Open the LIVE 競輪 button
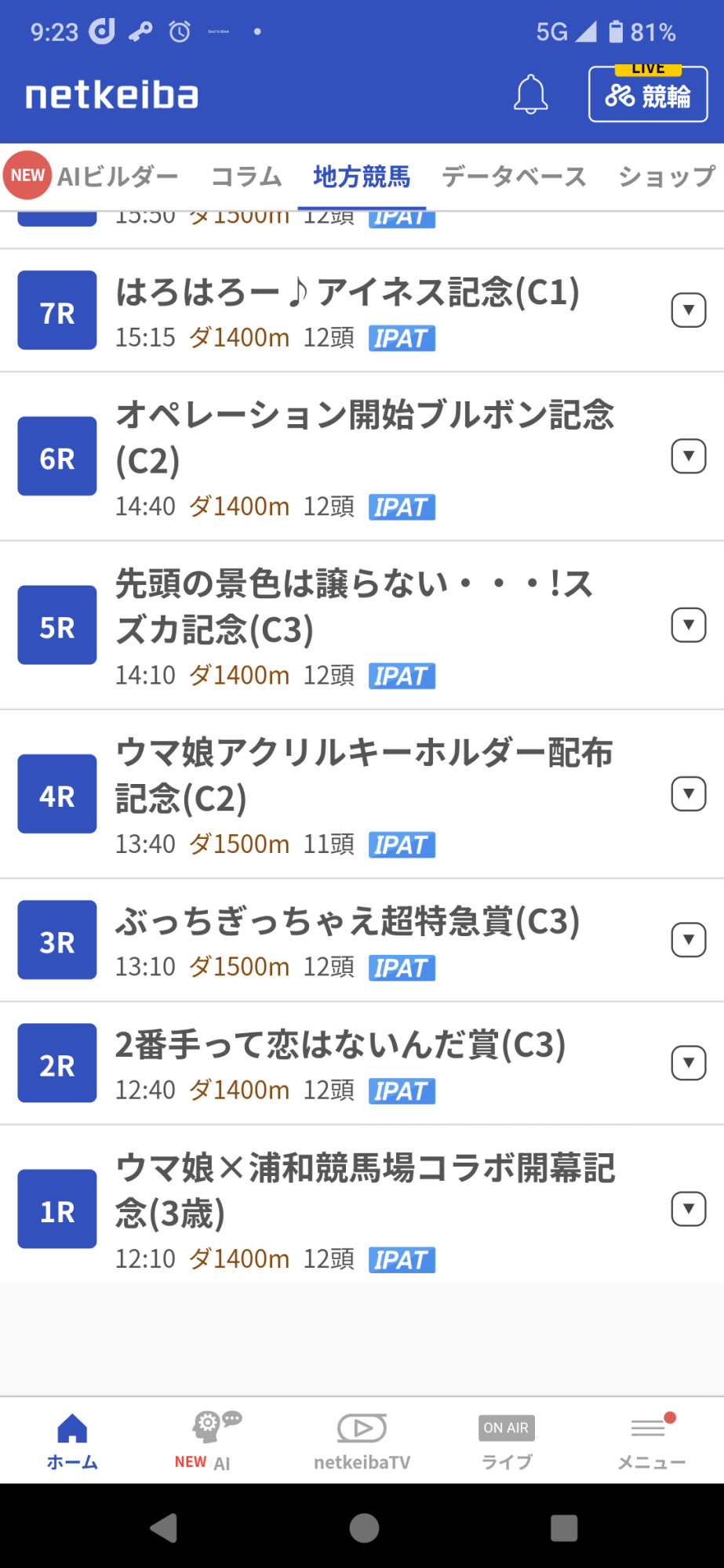This screenshot has width=724, height=1568. [648, 95]
